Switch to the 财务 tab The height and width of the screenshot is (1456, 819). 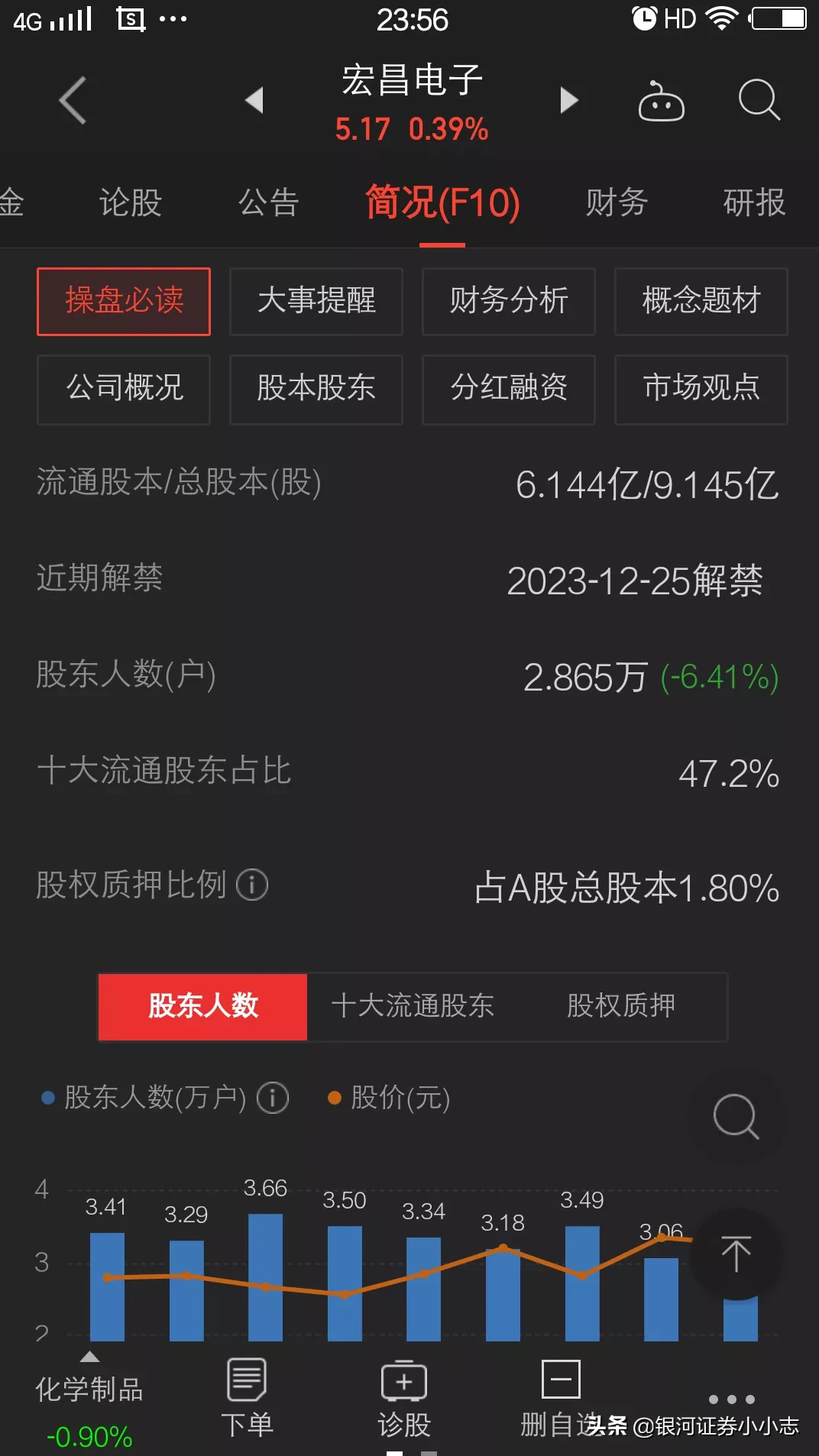(617, 202)
